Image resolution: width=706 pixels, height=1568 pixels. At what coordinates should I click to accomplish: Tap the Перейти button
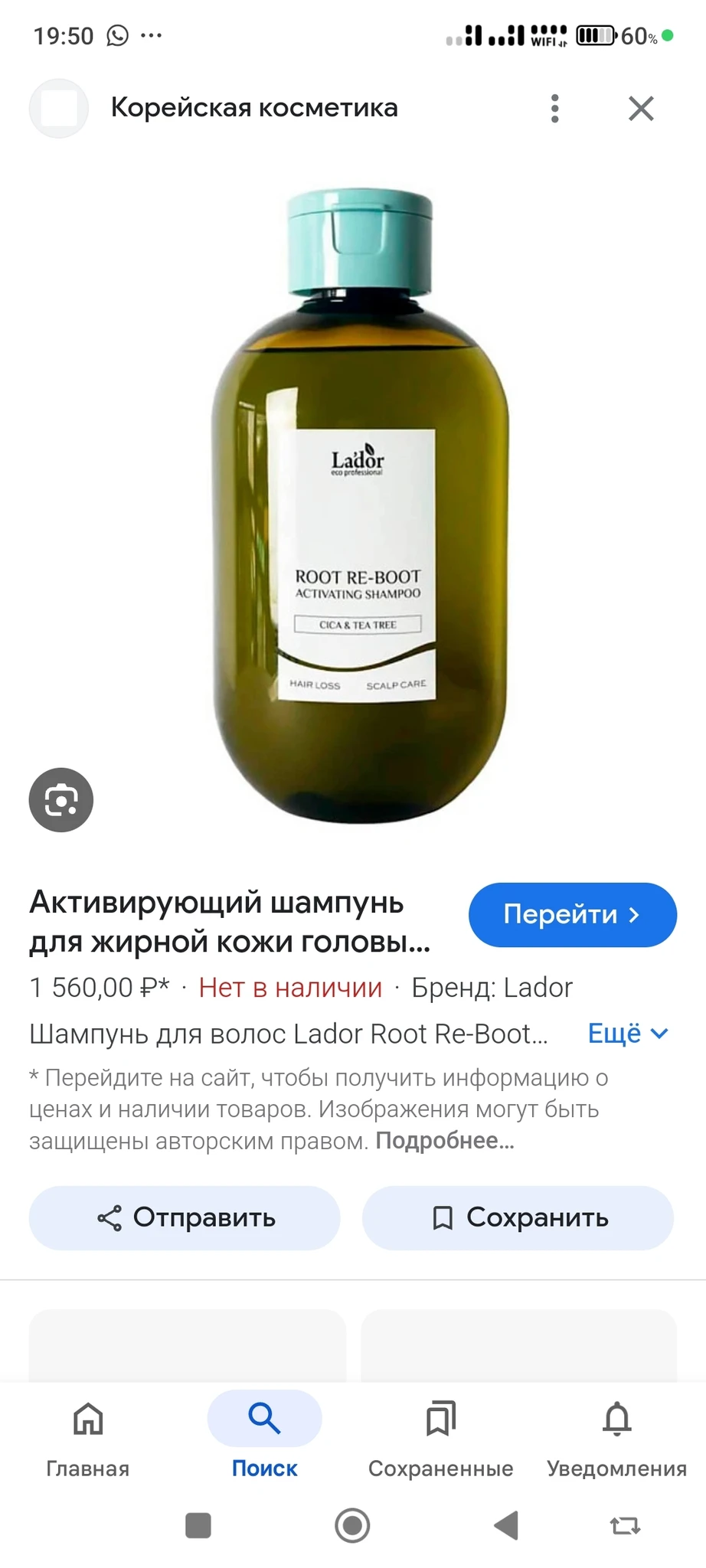[x=572, y=914]
